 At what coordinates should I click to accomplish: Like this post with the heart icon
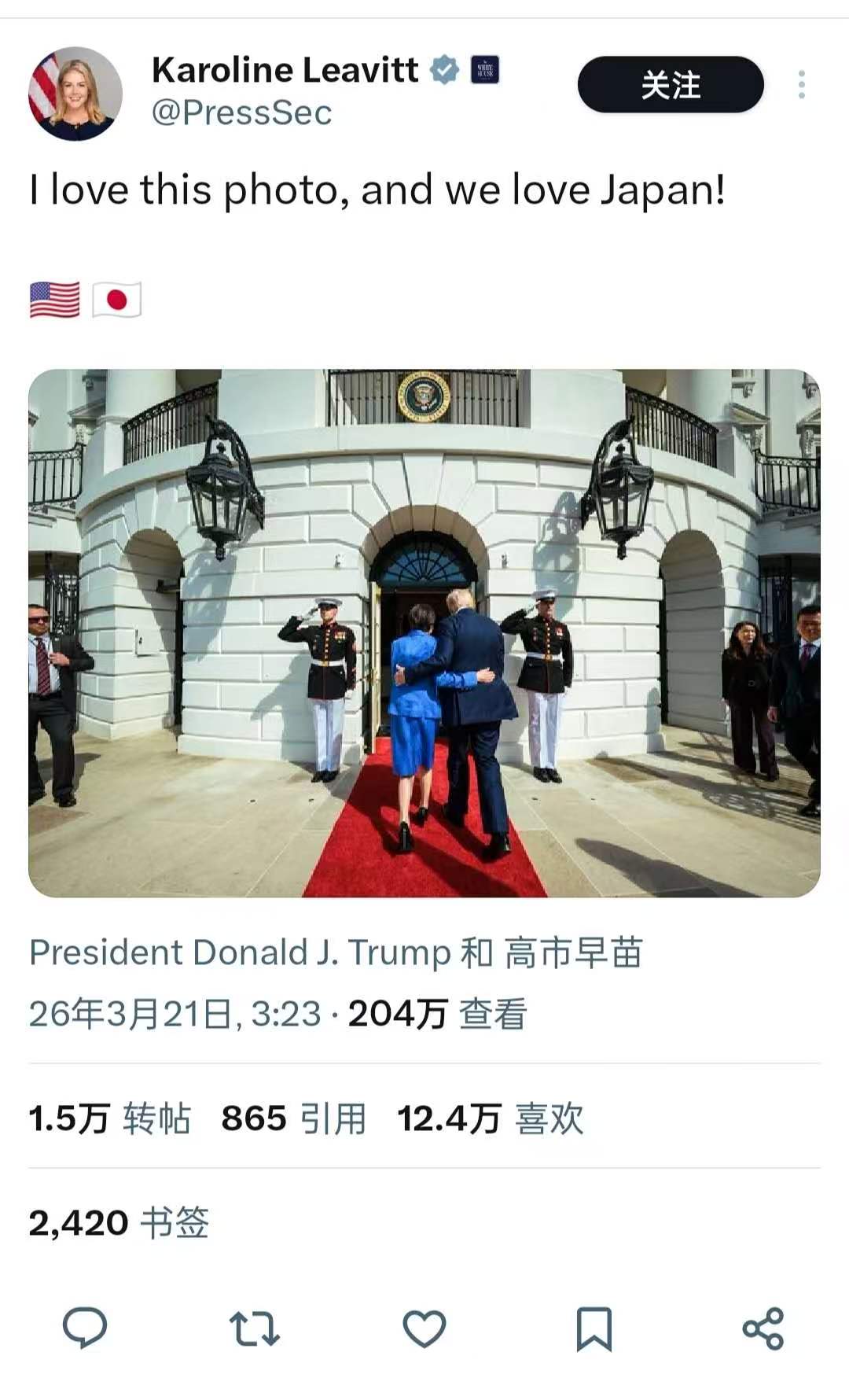click(424, 1328)
